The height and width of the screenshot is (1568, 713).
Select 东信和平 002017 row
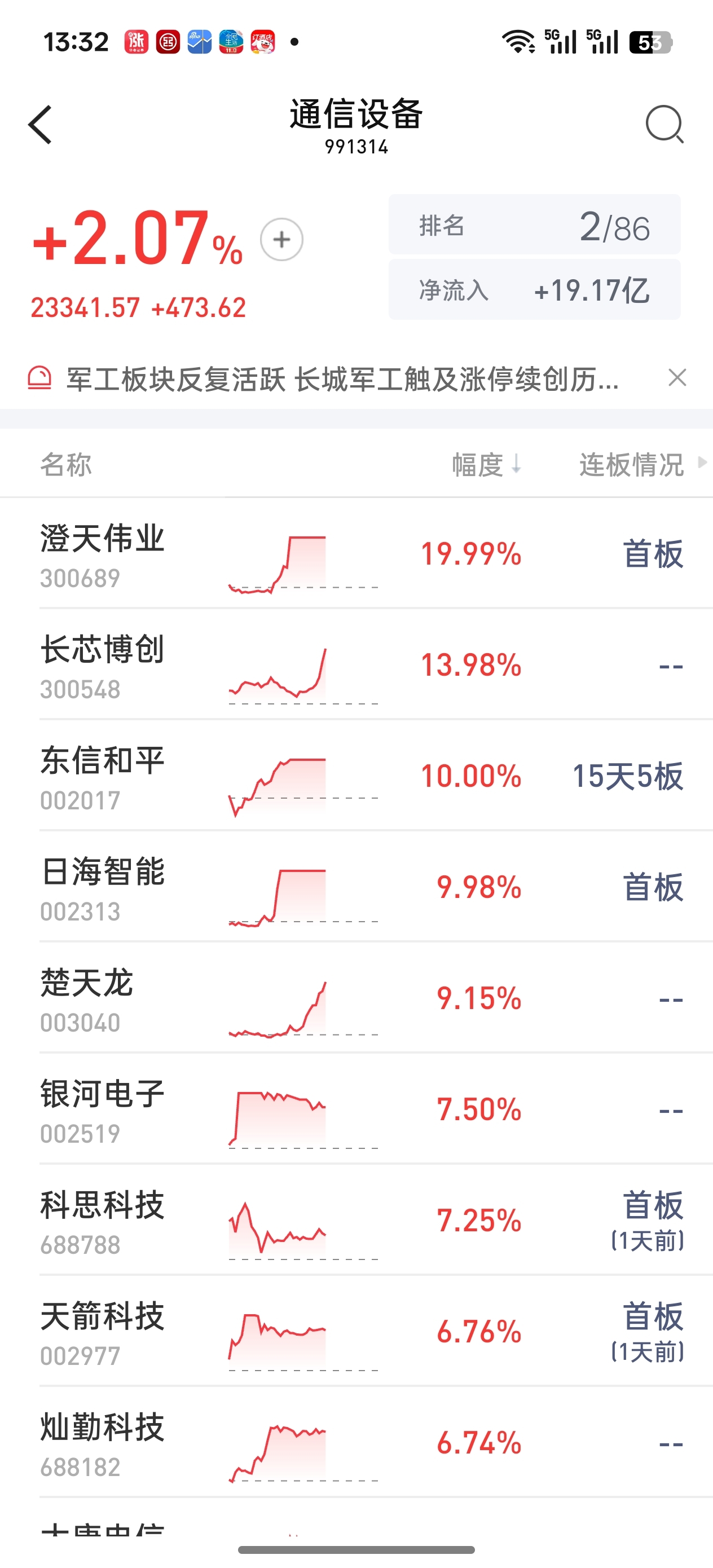tap(356, 776)
